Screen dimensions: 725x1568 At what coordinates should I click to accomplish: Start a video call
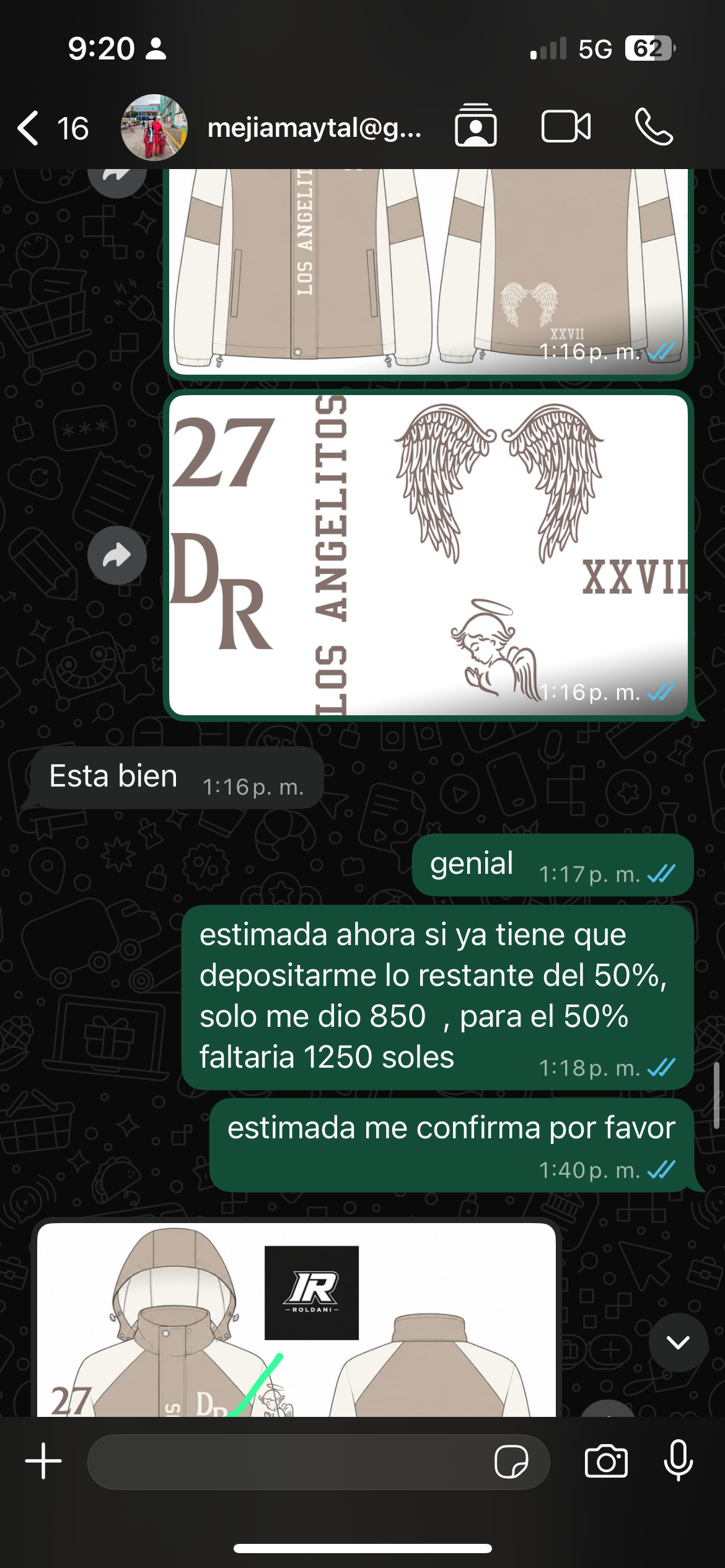566,127
